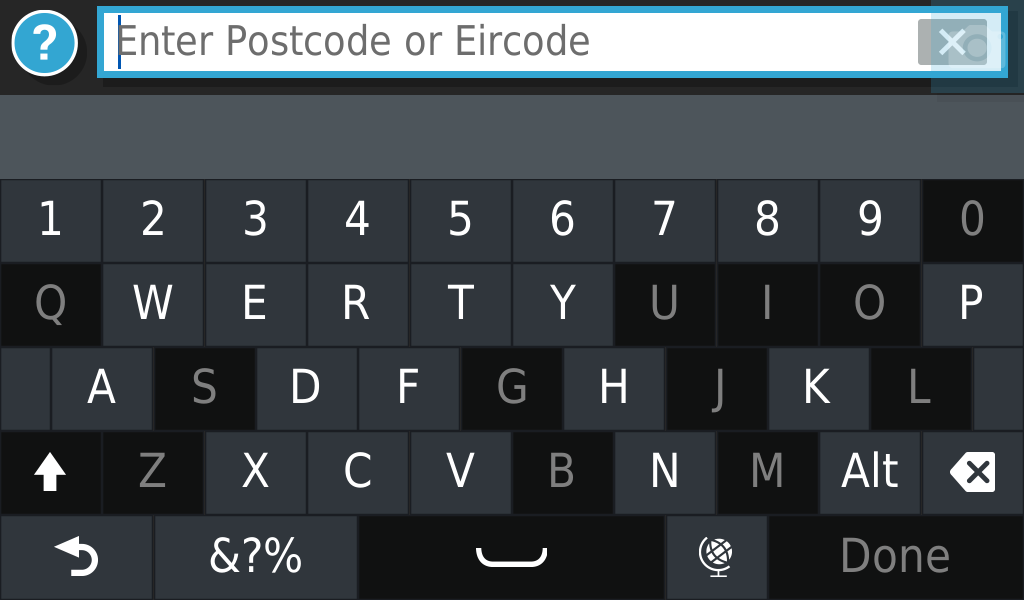Enter the digit 1
The height and width of the screenshot is (600, 1024).
point(50,220)
